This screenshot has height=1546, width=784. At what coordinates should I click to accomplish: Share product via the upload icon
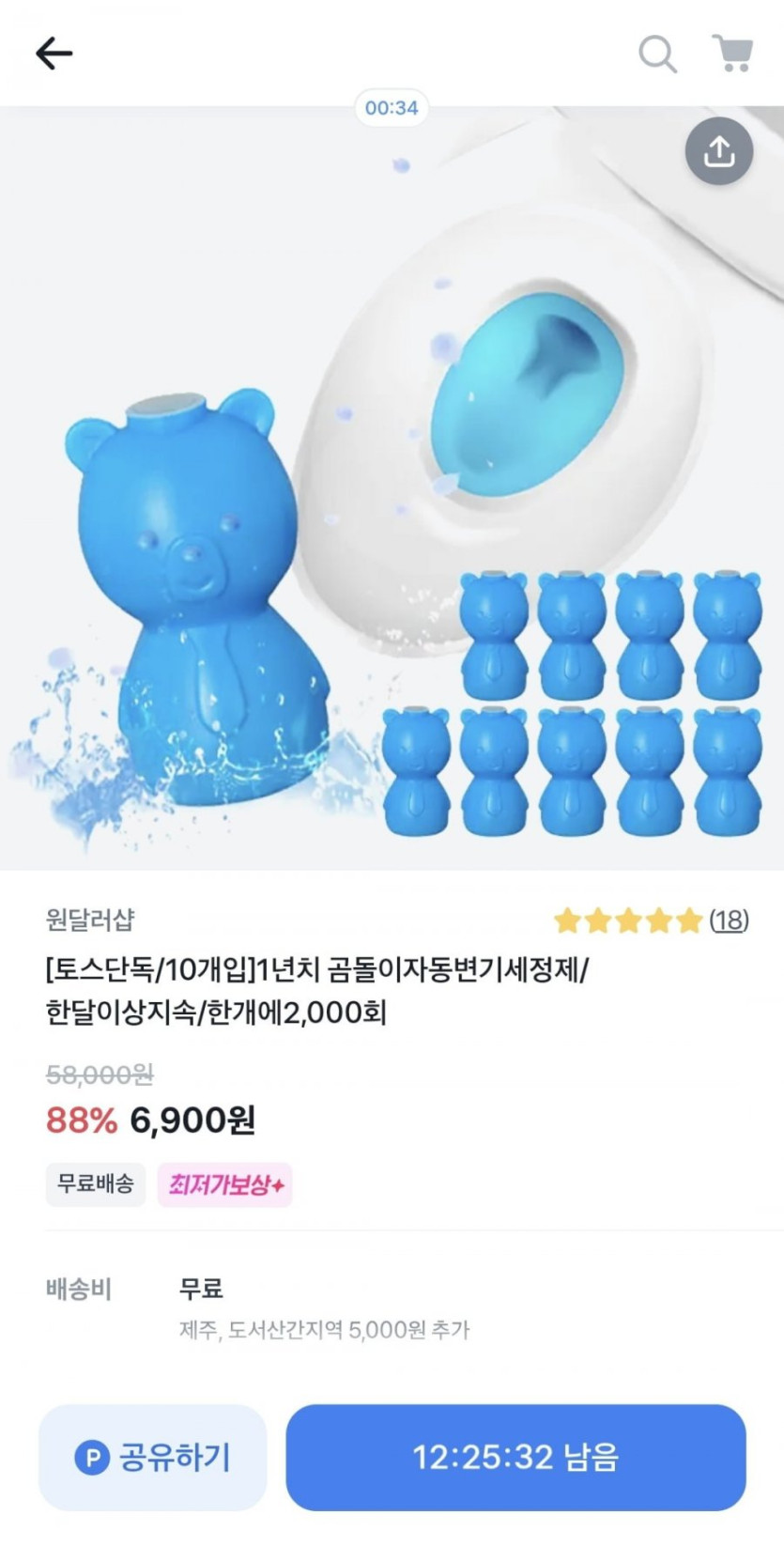tap(719, 150)
